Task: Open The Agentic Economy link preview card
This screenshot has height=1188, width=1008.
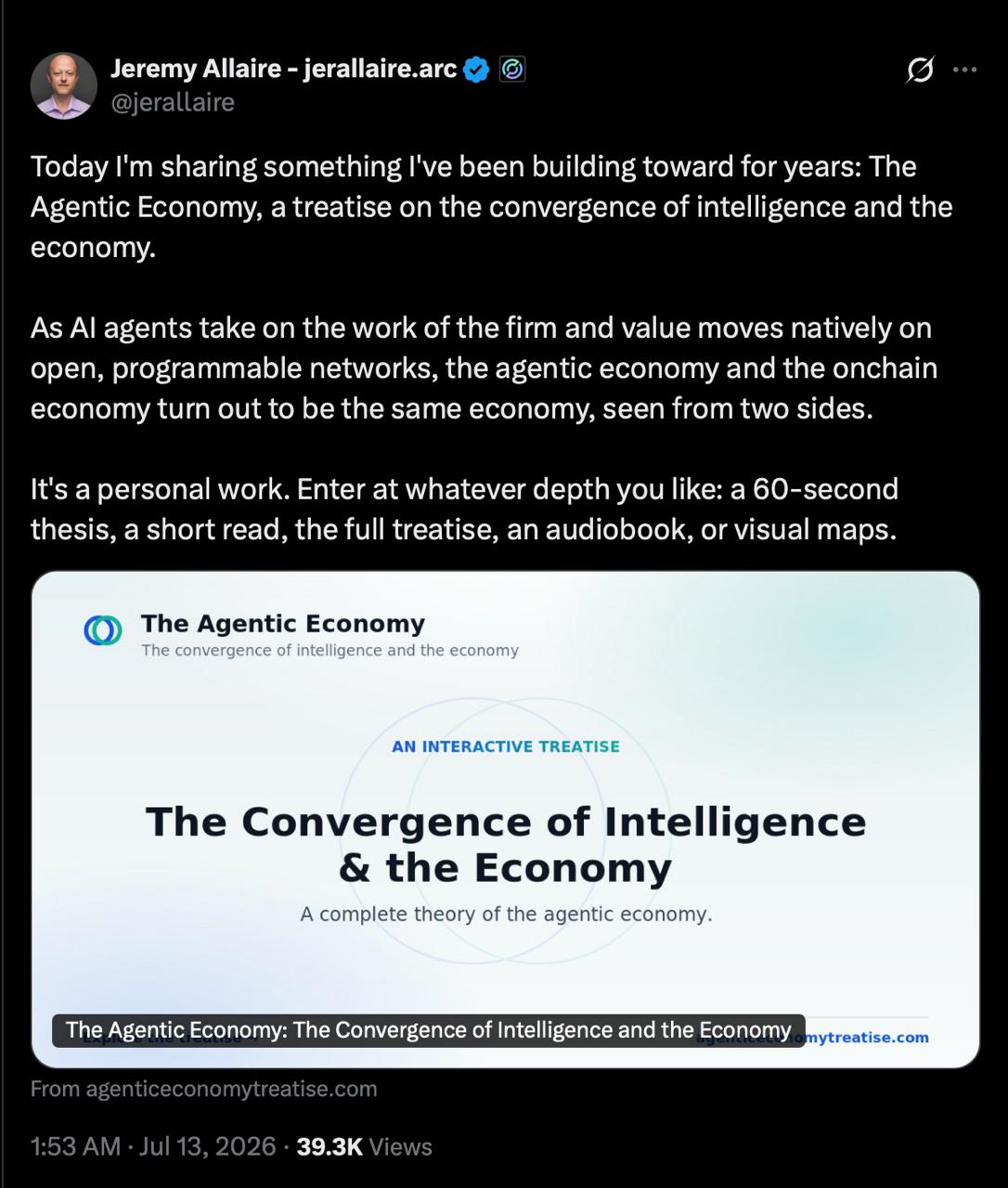Action: pos(506,820)
